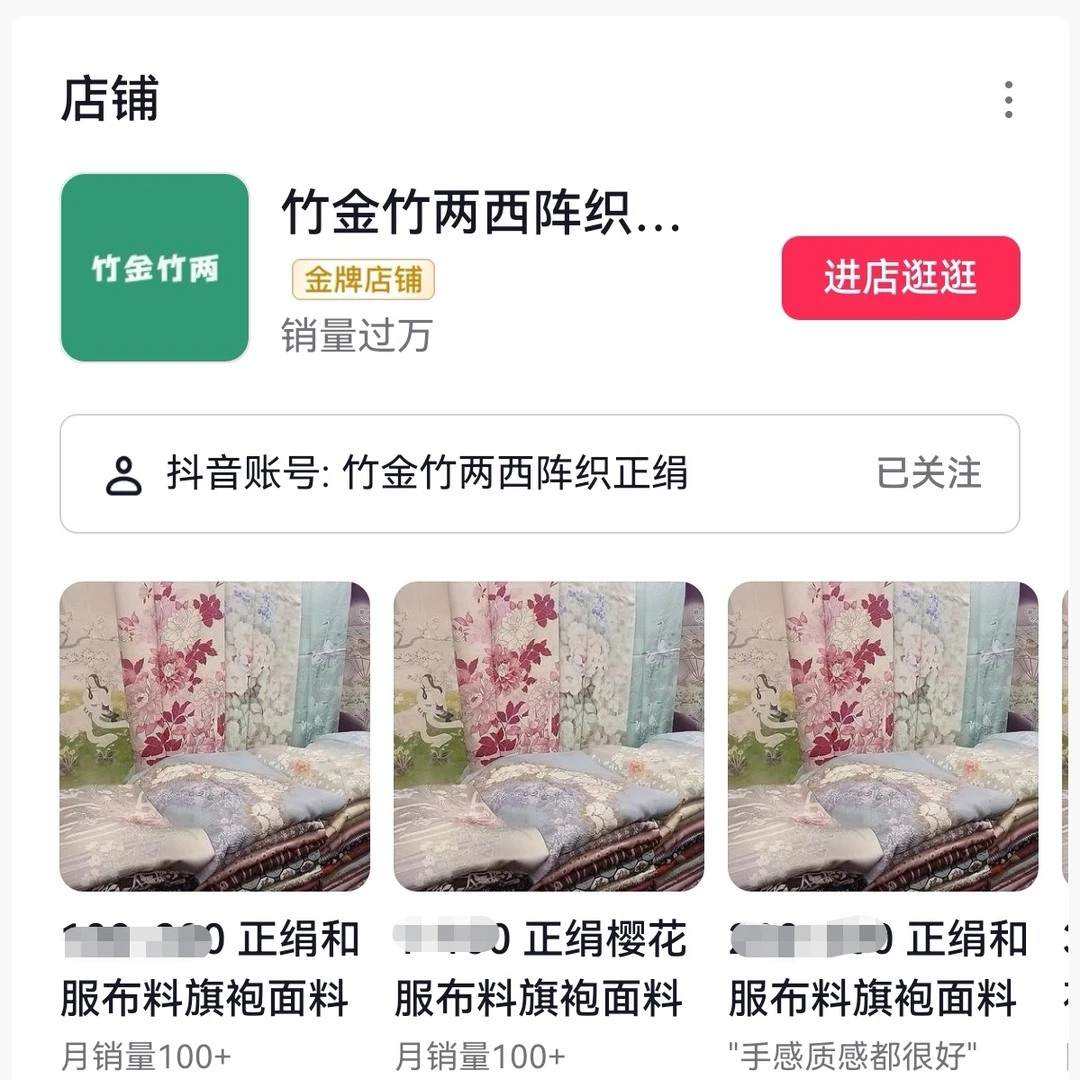The image size is (1080, 1080).
Task: Open the 正绢樱花 fabric product card
Action: point(548,737)
